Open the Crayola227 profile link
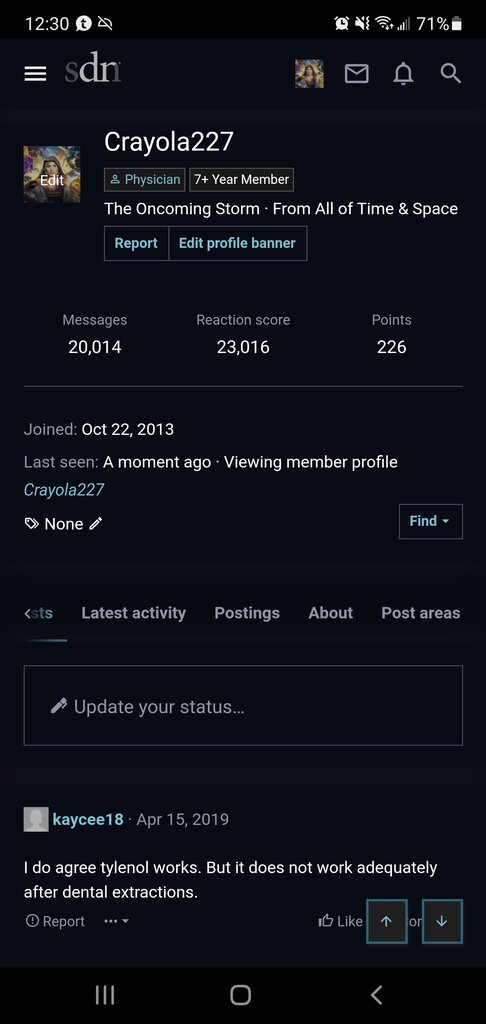 pyautogui.click(x=64, y=490)
